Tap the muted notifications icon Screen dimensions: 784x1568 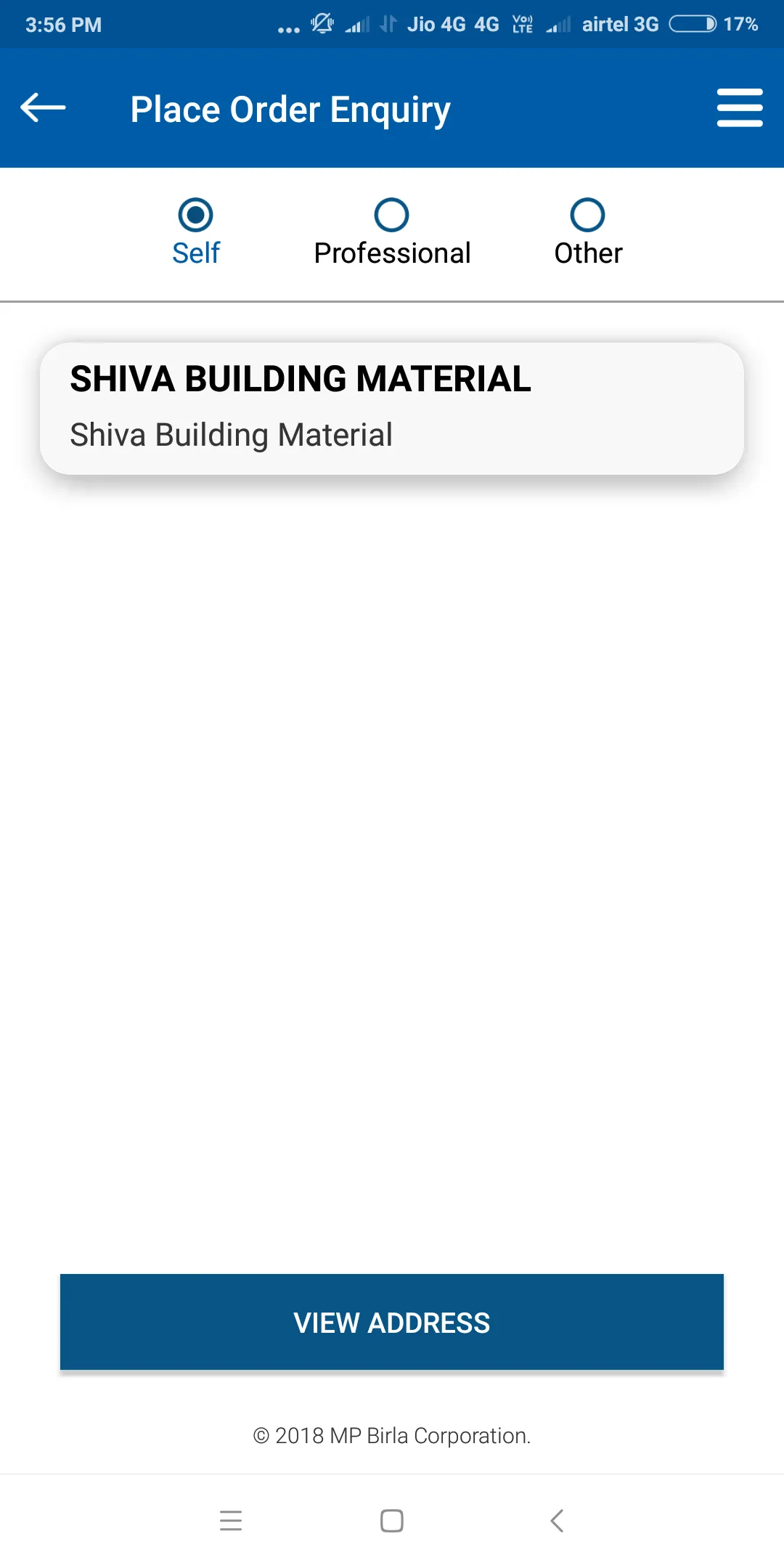(x=322, y=23)
